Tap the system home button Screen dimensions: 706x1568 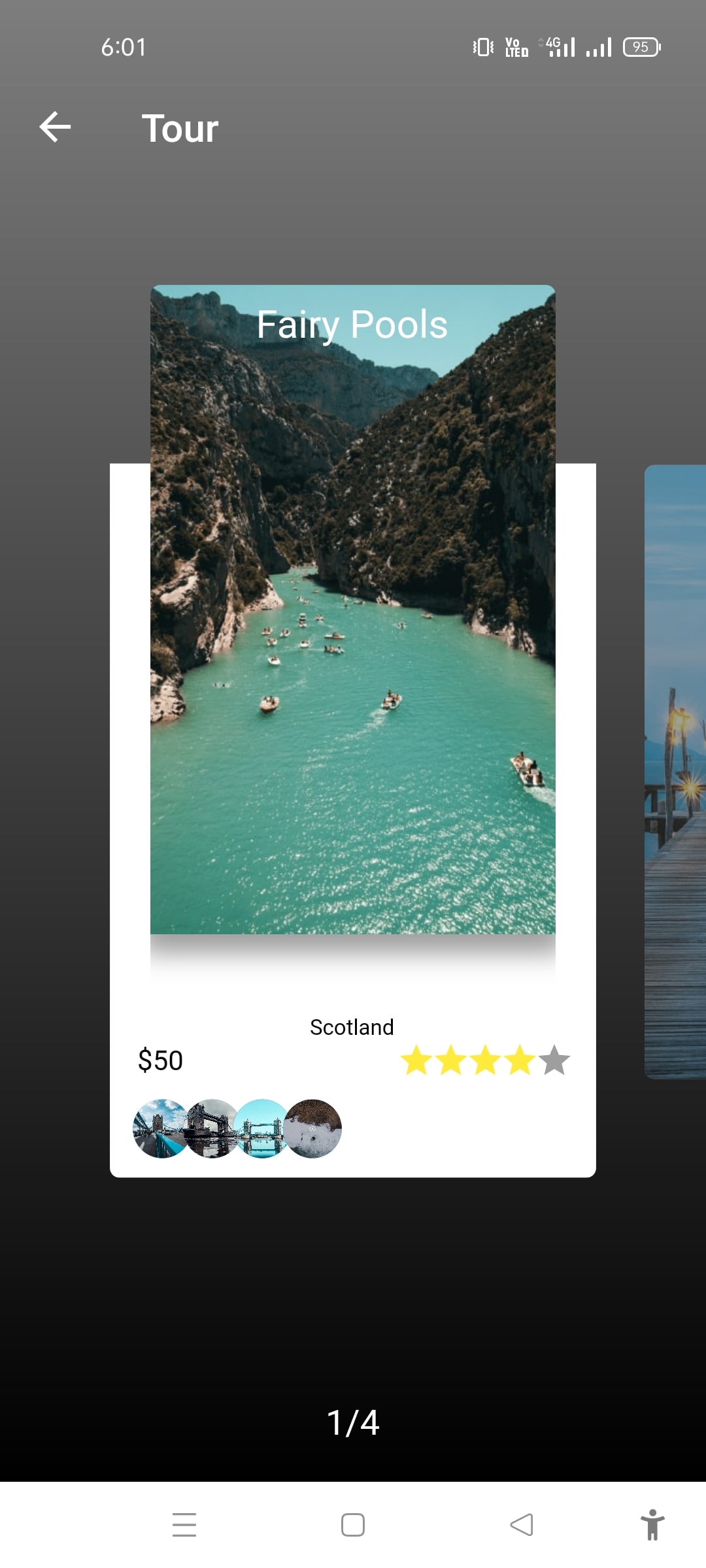352,1525
